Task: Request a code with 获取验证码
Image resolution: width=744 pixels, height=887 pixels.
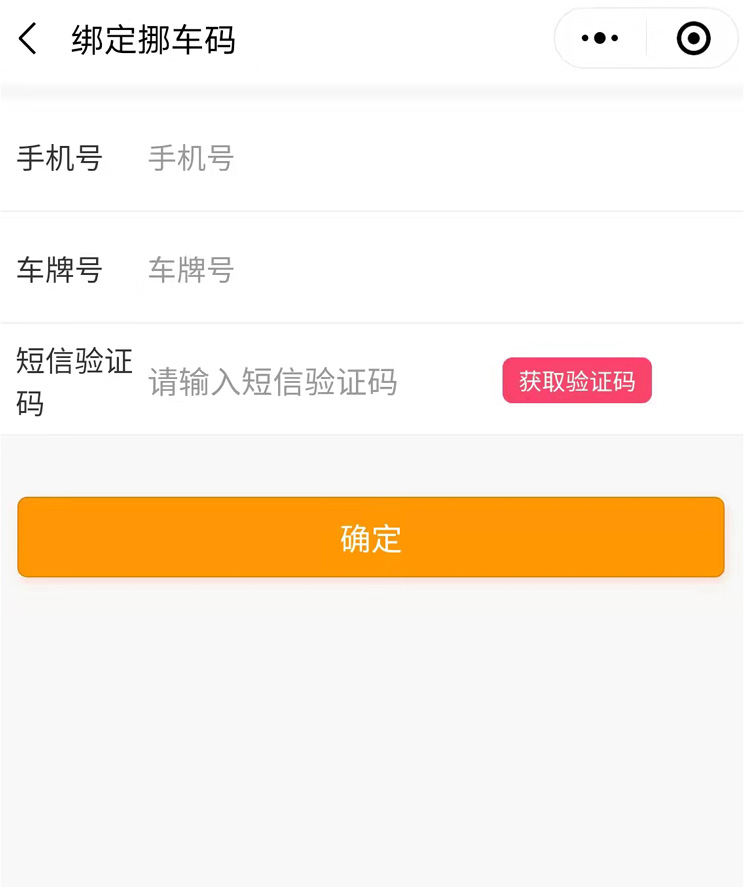Action: (x=577, y=381)
